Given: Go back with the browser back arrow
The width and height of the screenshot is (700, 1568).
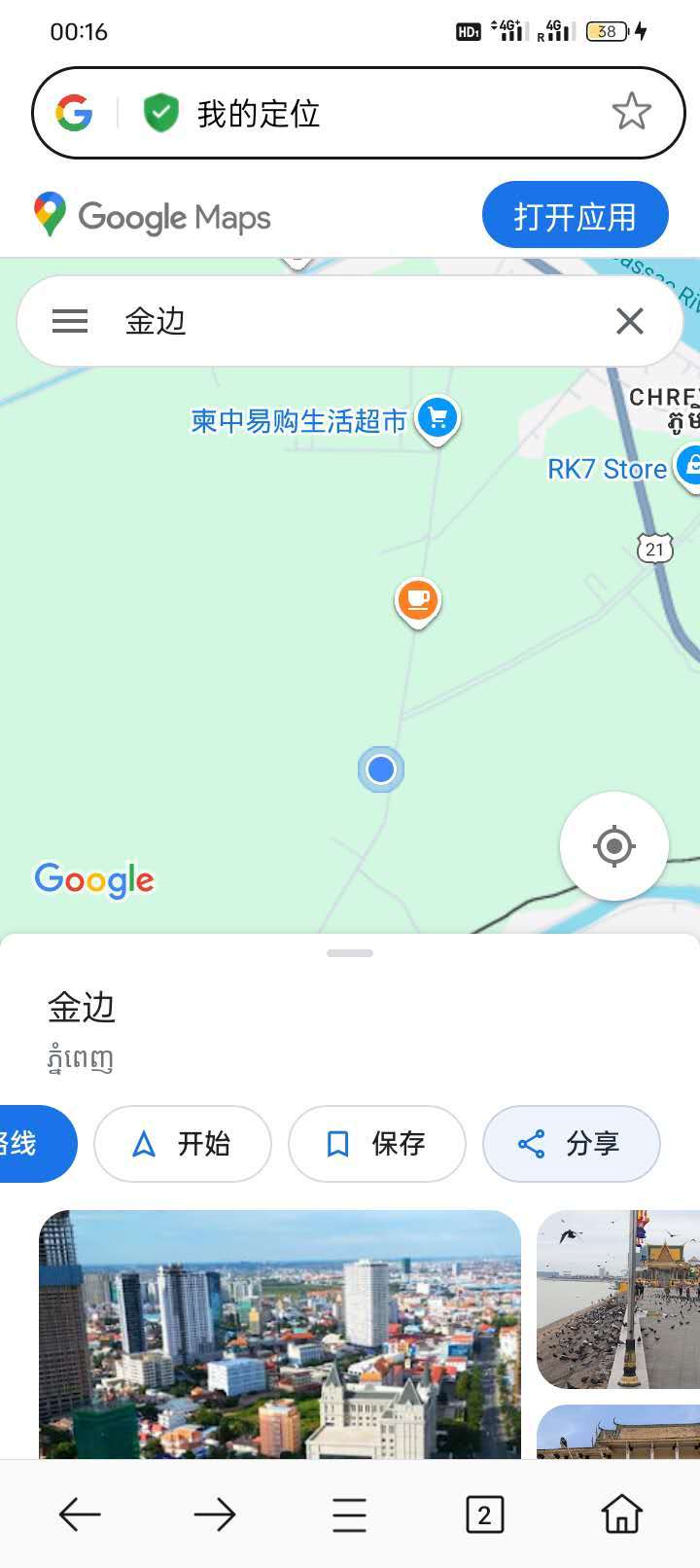Looking at the screenshot, I should (80, 1514).
